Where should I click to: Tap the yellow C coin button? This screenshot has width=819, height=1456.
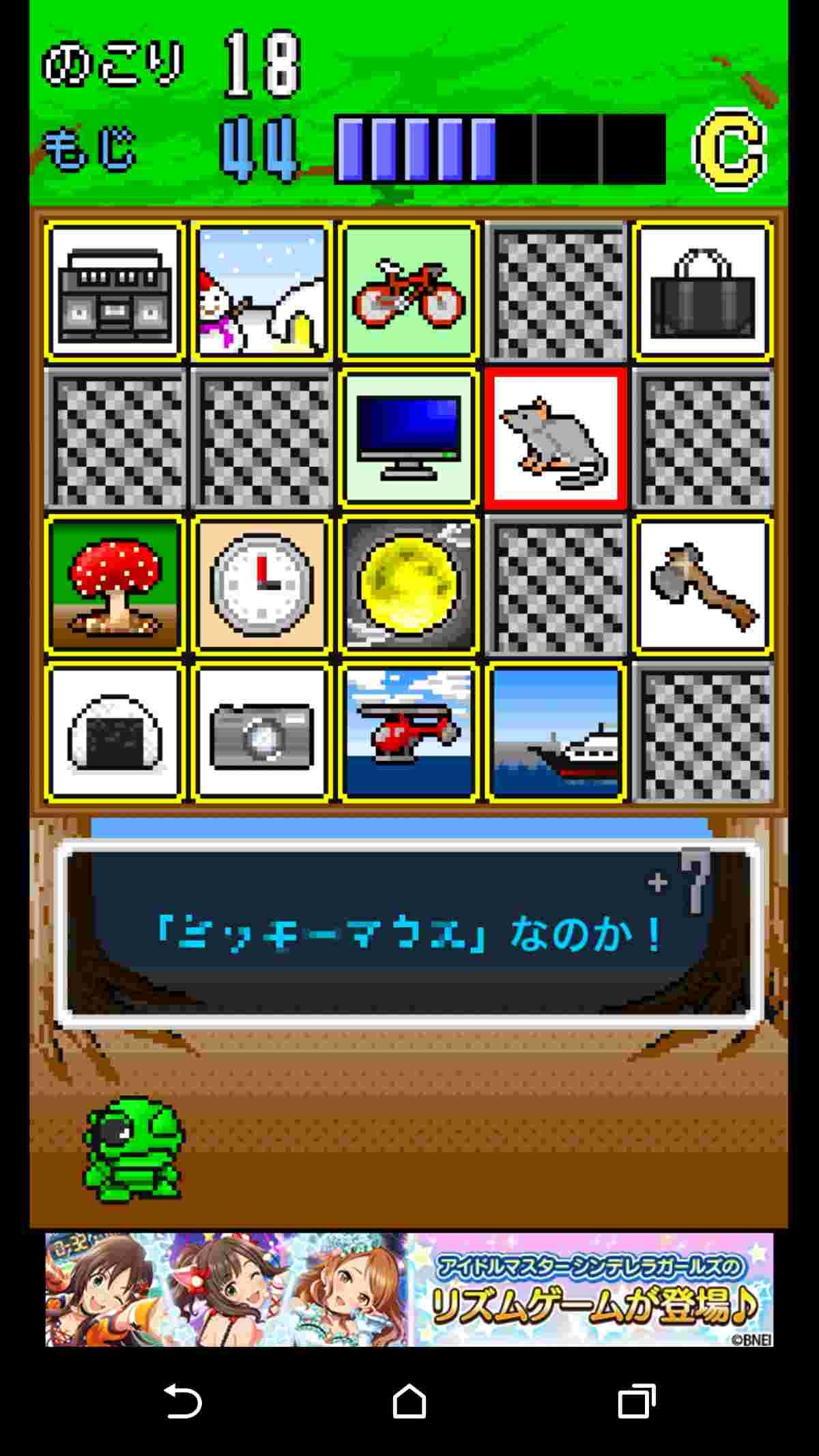(x=730, y=149)
